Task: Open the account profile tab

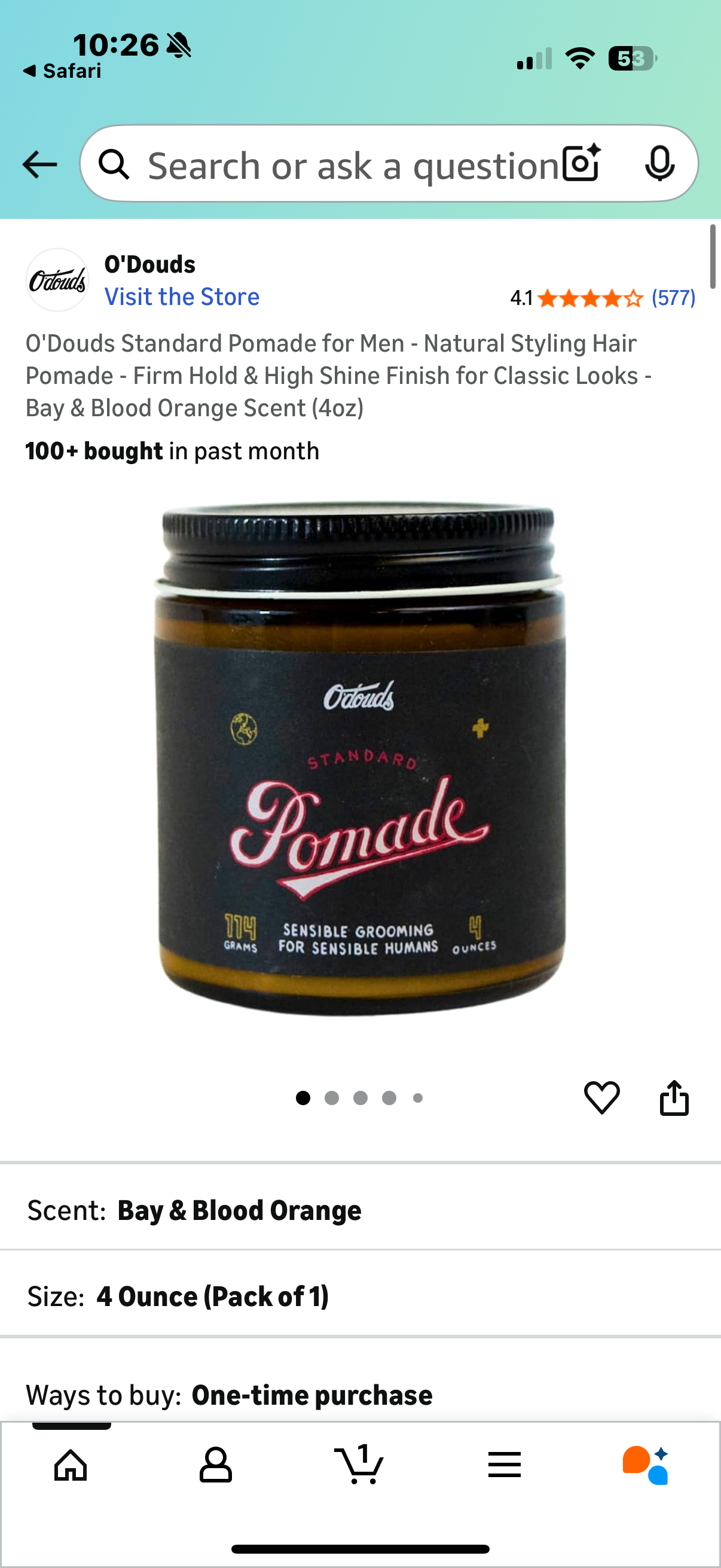Action: click(215, 1465)
